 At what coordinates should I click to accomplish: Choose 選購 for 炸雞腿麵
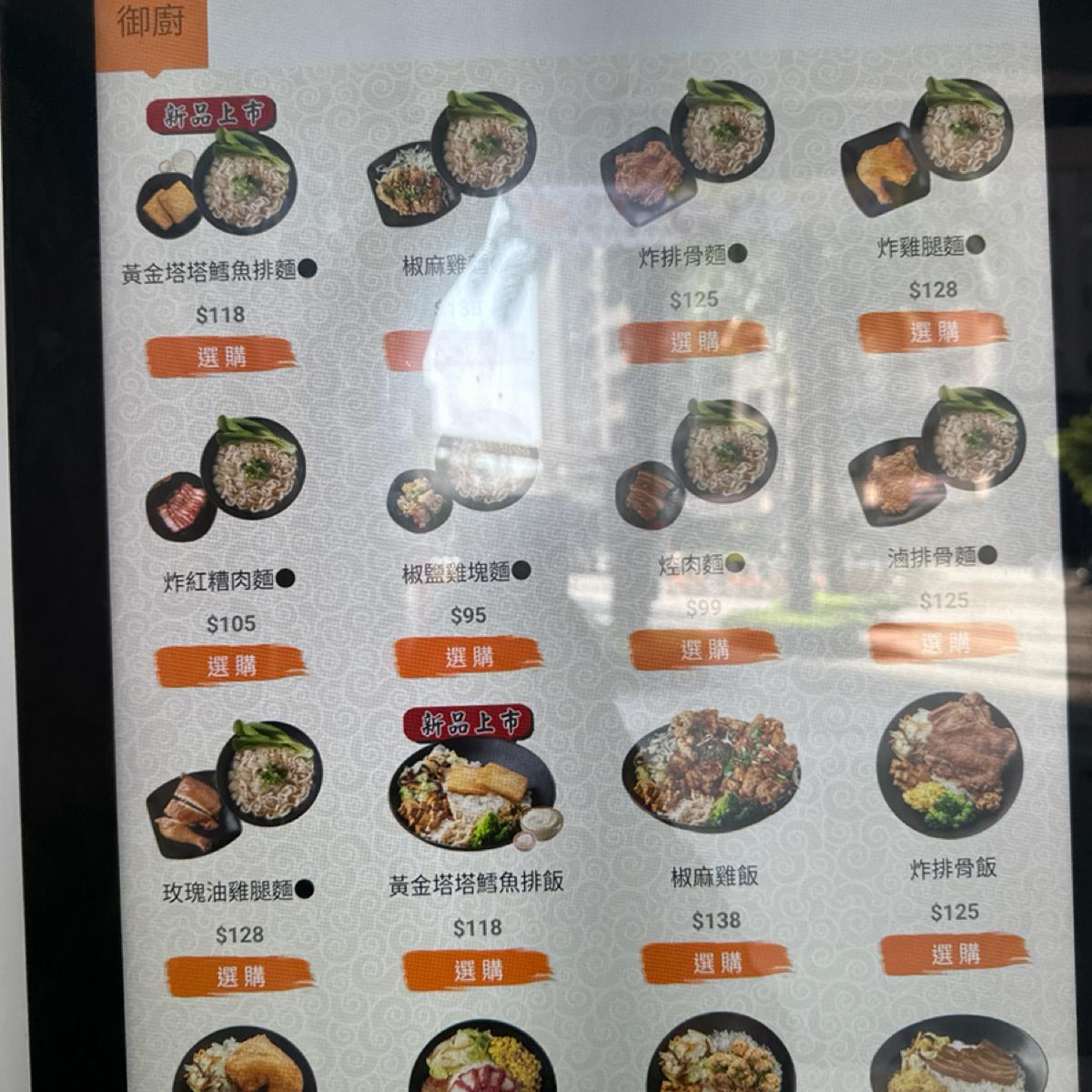click(933, 331)
